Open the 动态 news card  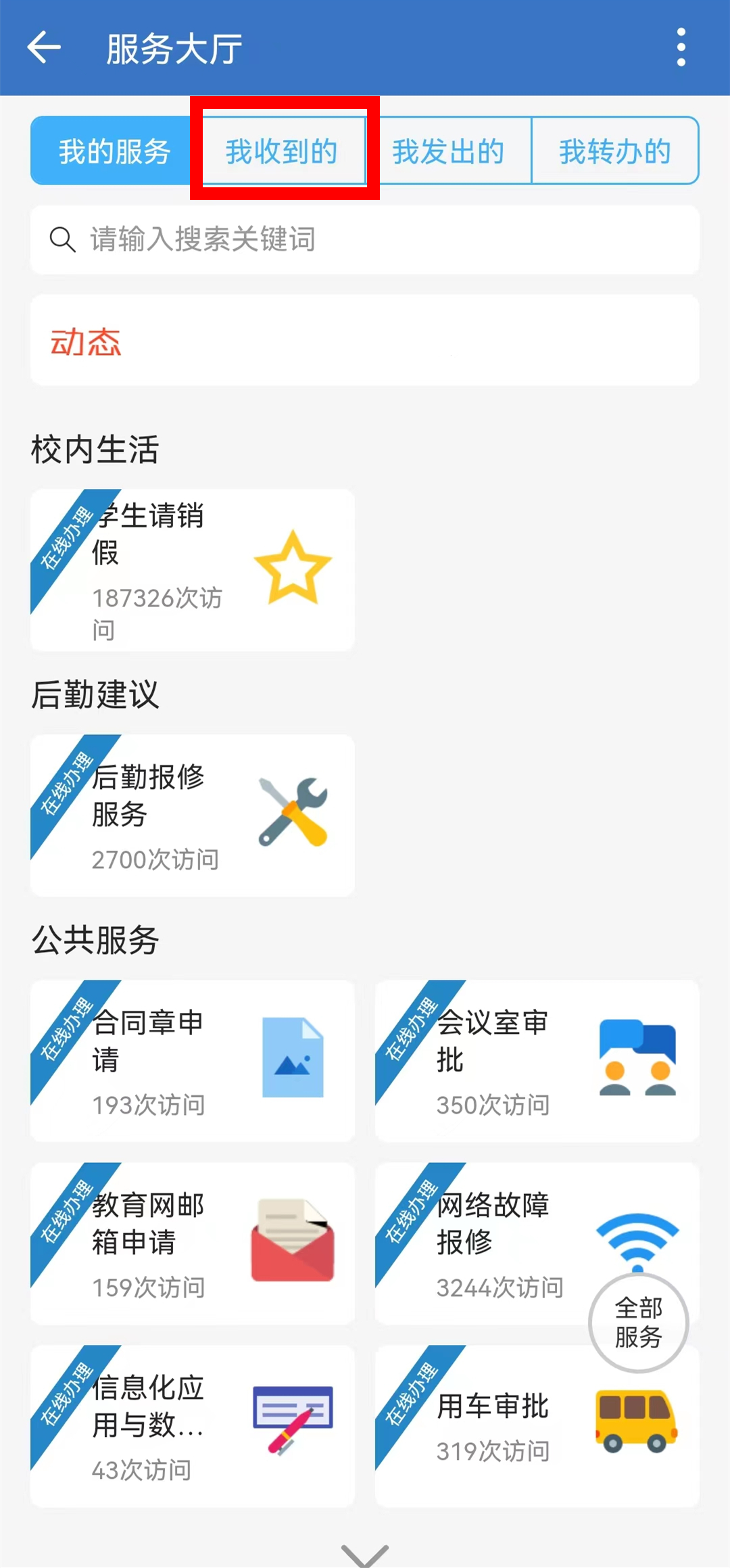click(x=365, y=340)
